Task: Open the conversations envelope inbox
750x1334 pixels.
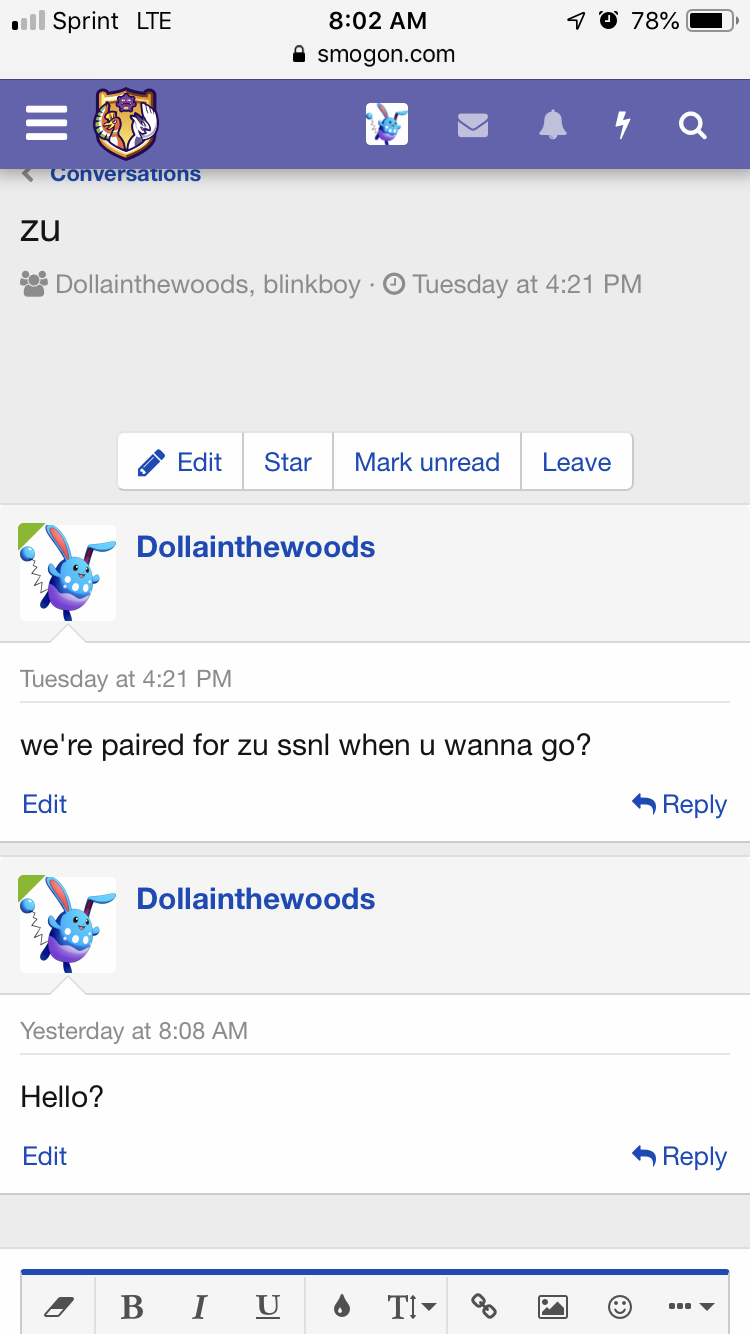Action: click(x=473, y=125)
